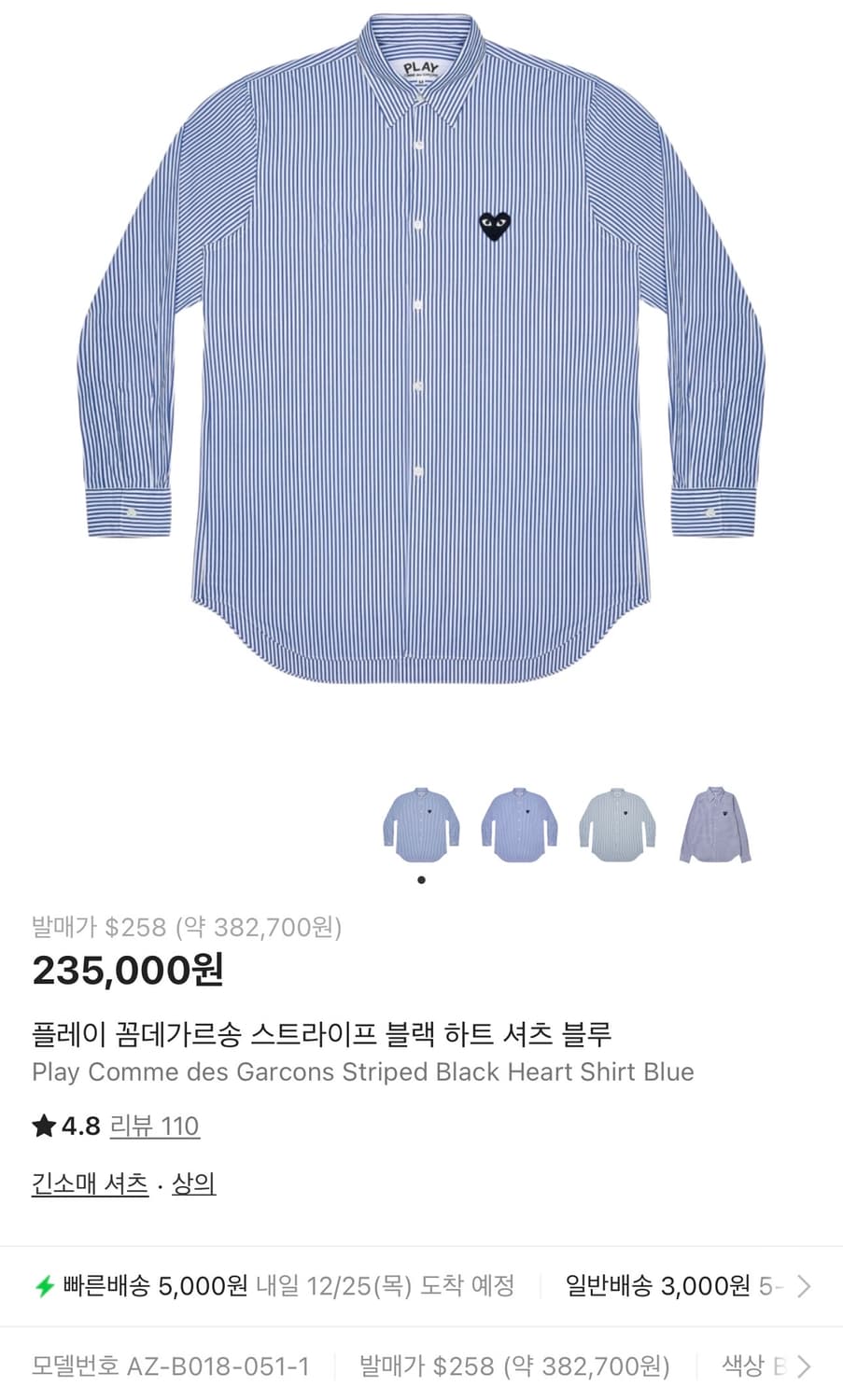Screen dimensions: 843x1400
Task: Click the English product name text
Action: [362, 1071]
